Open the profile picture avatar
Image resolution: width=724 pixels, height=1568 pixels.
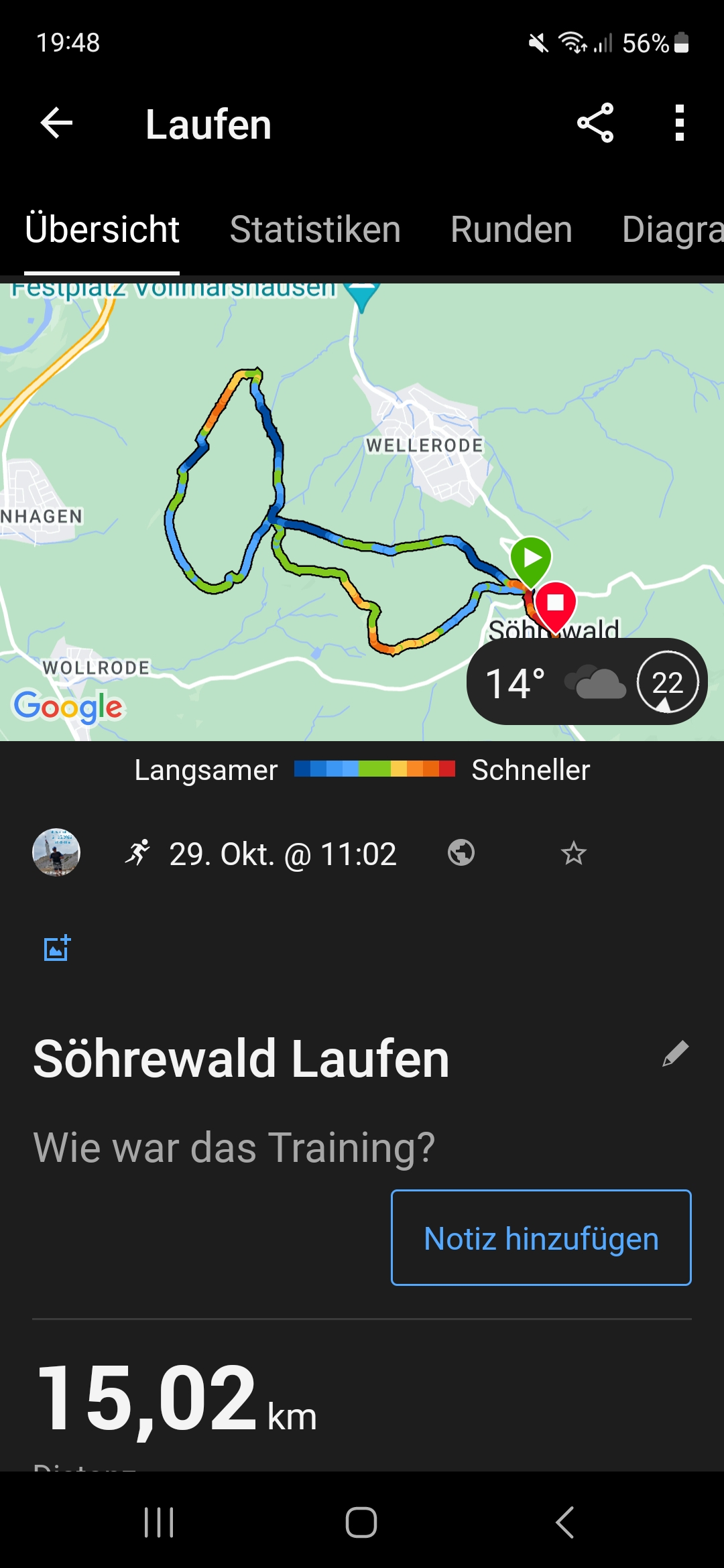pos(56,853)
